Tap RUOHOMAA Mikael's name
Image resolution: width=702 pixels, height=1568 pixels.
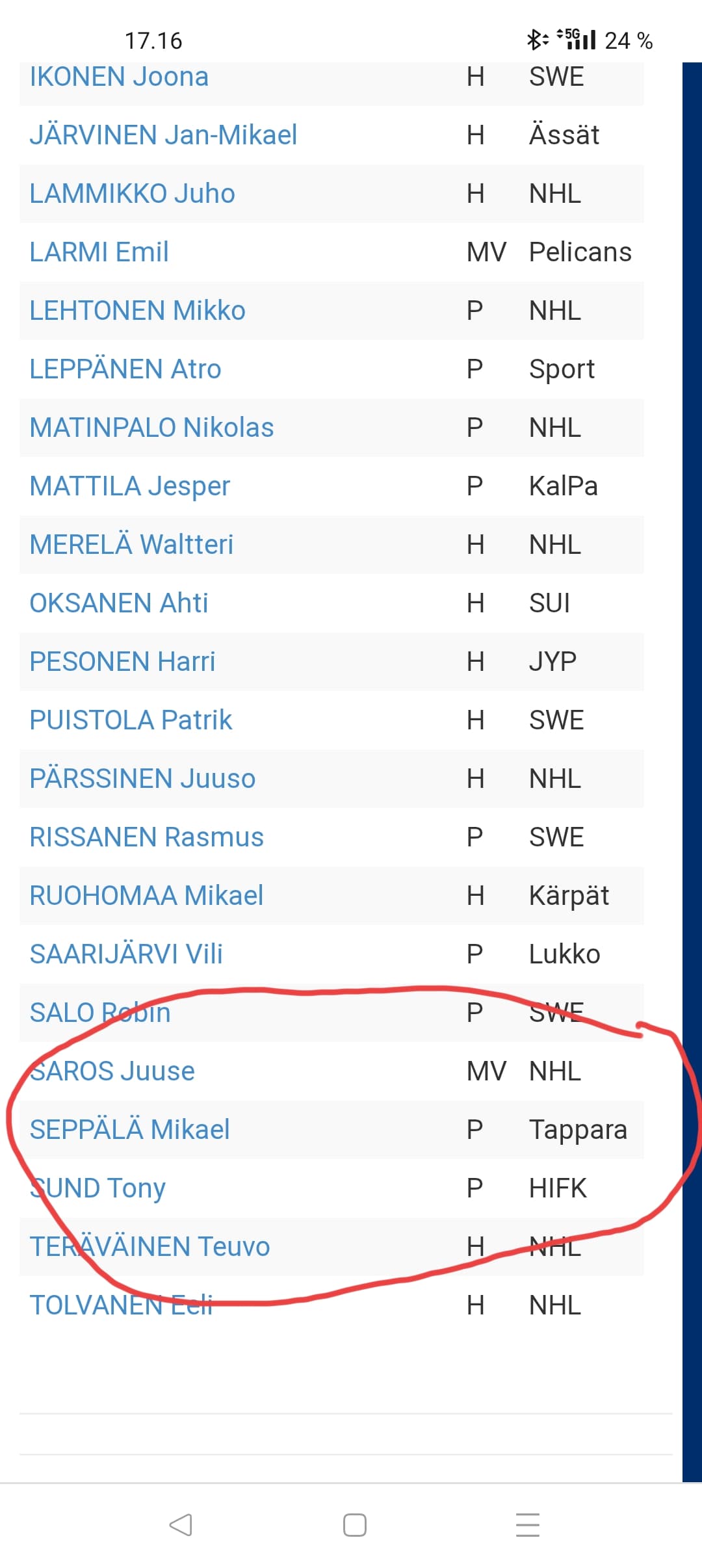pyautogui.click(x=146, y=896)
